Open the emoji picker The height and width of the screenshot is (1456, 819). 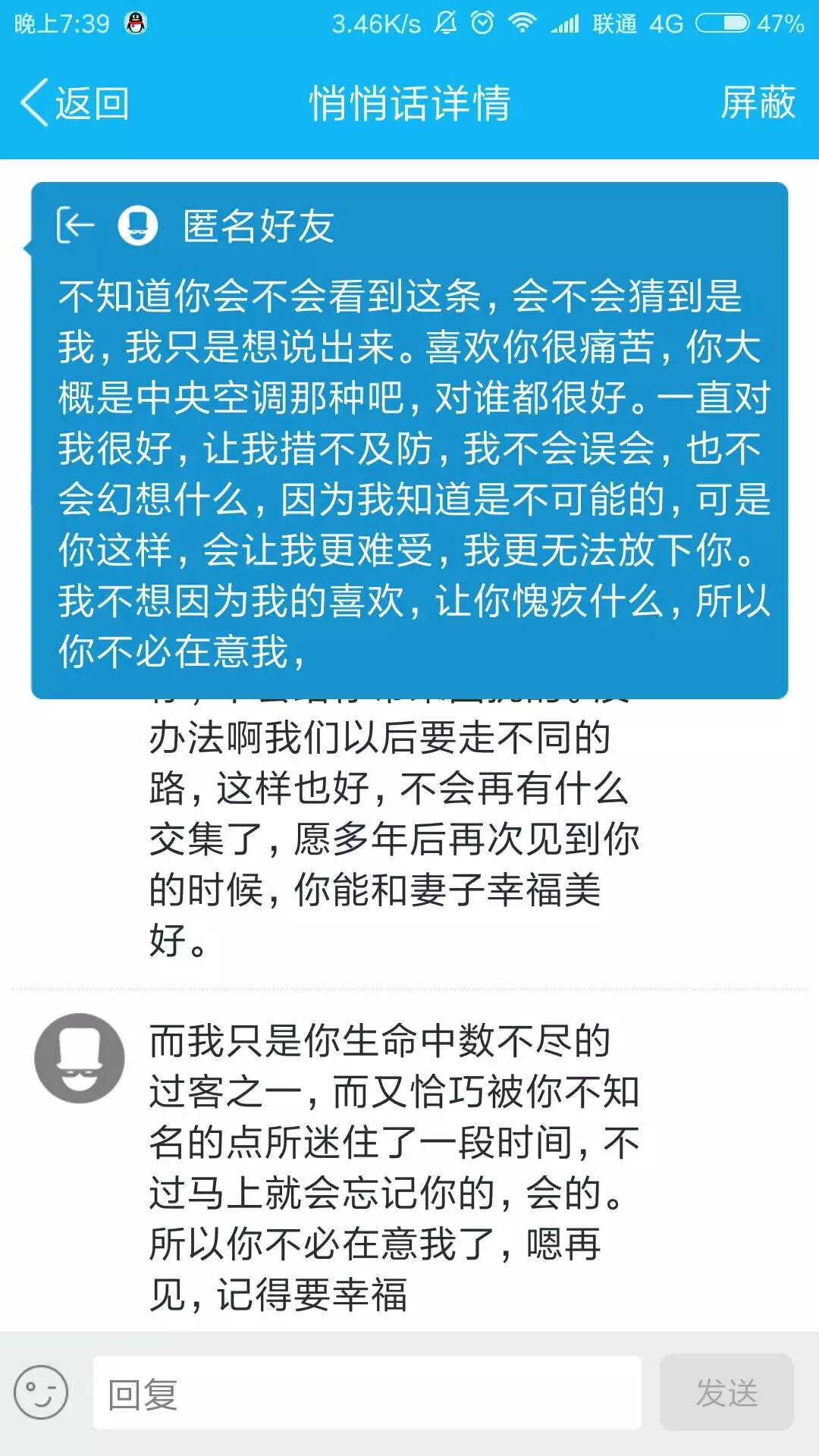[x=41, y=1392]
